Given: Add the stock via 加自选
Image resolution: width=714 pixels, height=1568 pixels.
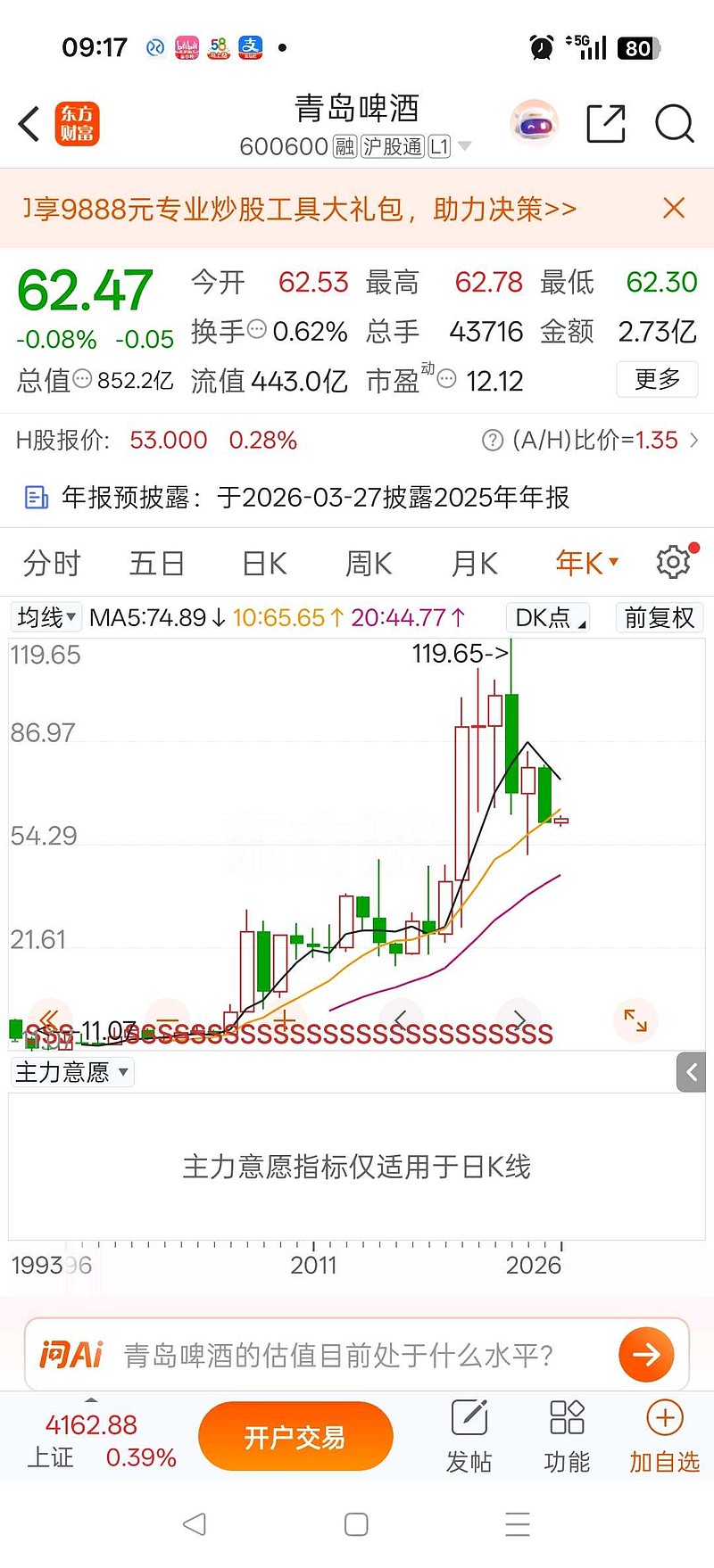Looking at the screenshot, I should pos(664,1437).
